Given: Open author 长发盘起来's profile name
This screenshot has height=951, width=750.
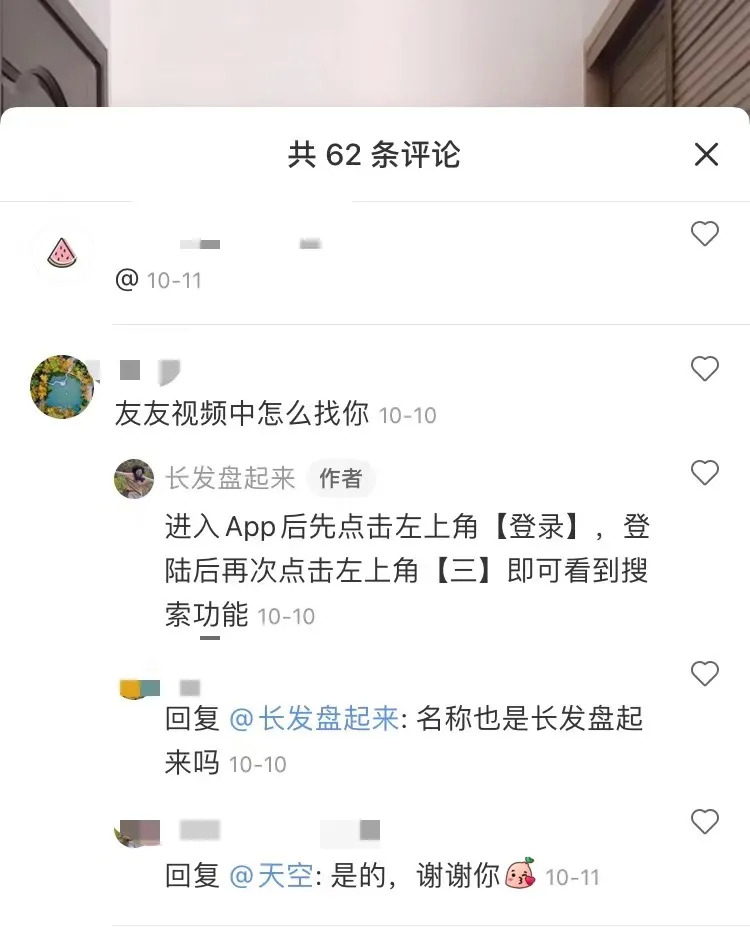Looking at the screenshot, I should (x=231, y=479).
